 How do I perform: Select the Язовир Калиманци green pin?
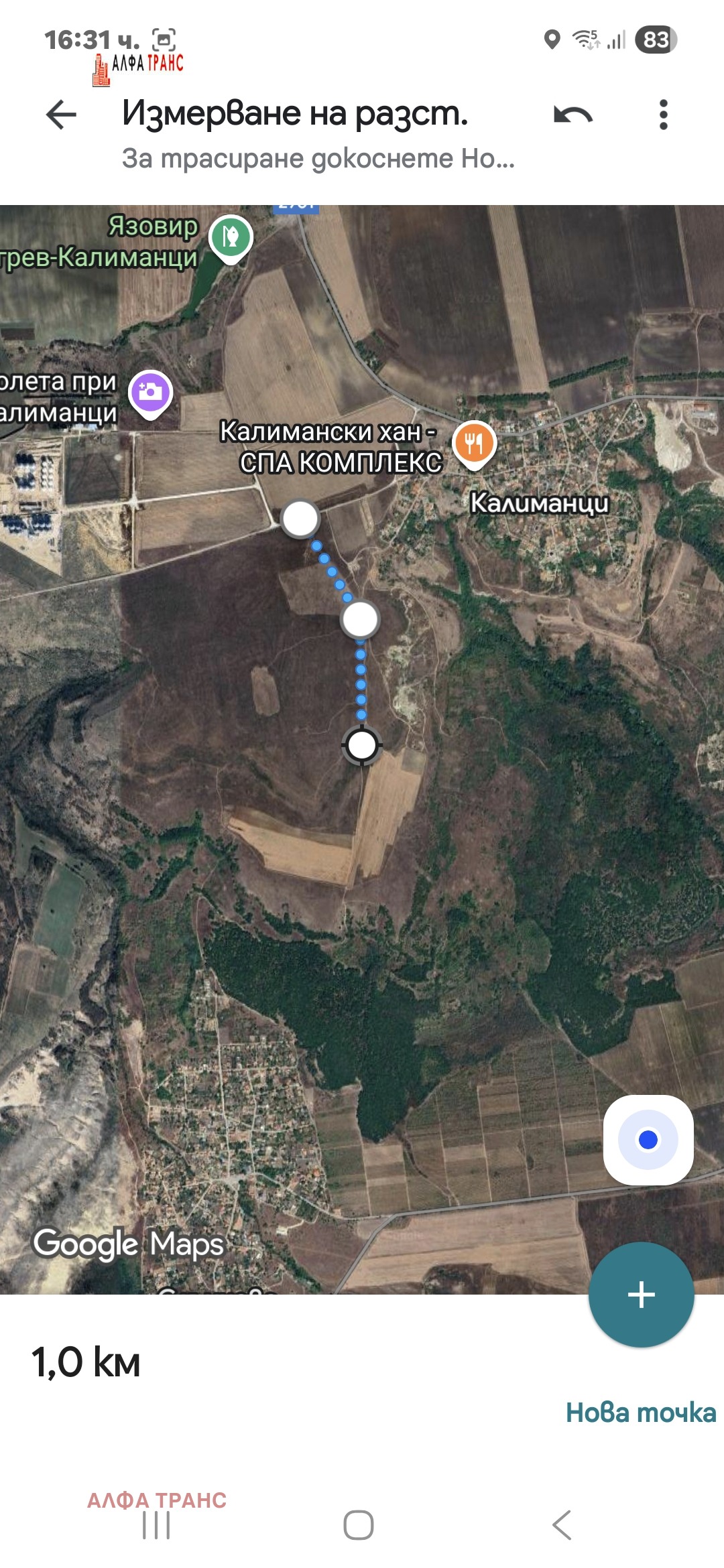[x=231, y=237]
